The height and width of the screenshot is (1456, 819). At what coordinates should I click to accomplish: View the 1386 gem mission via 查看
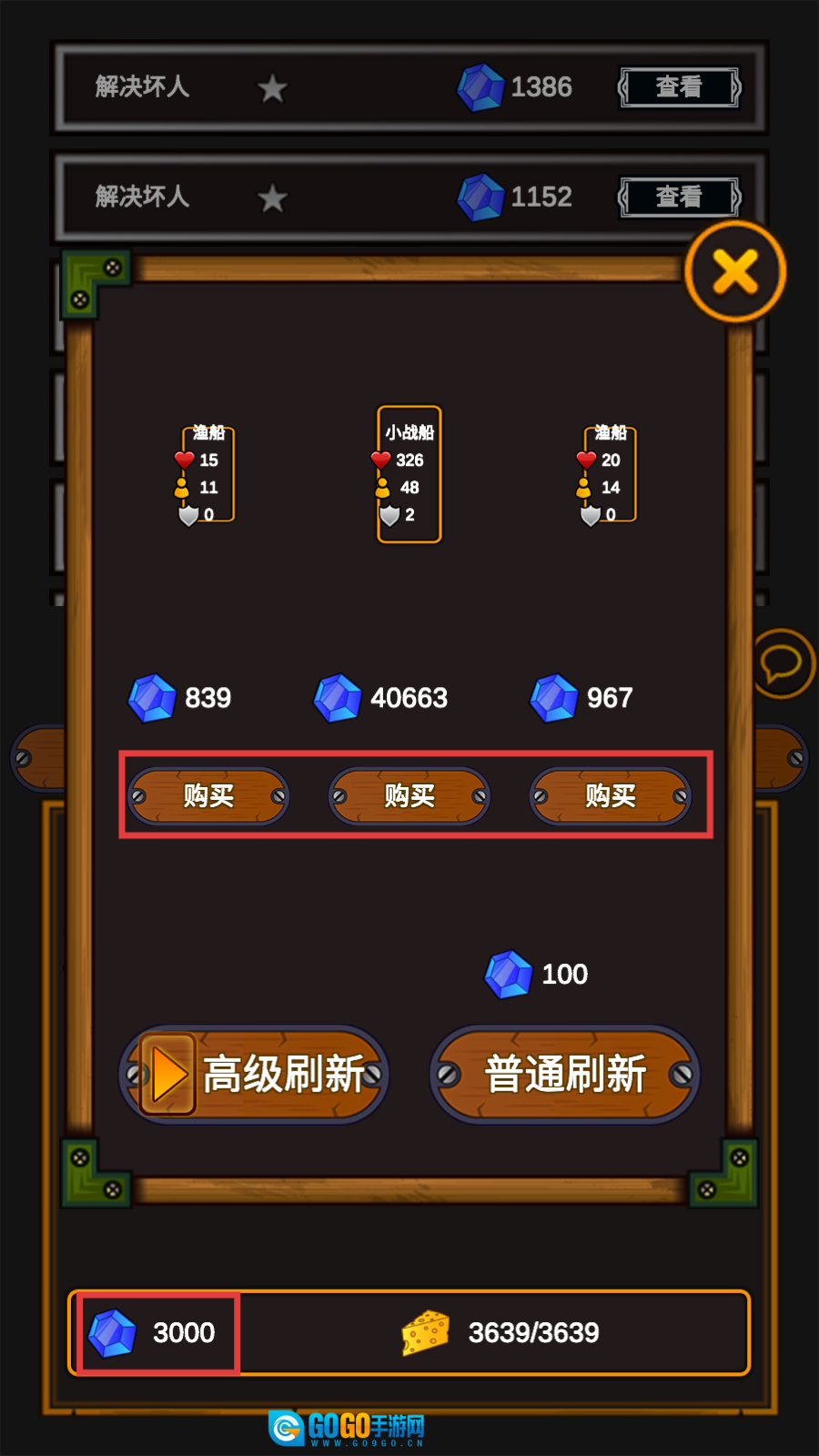coord(679,87)
